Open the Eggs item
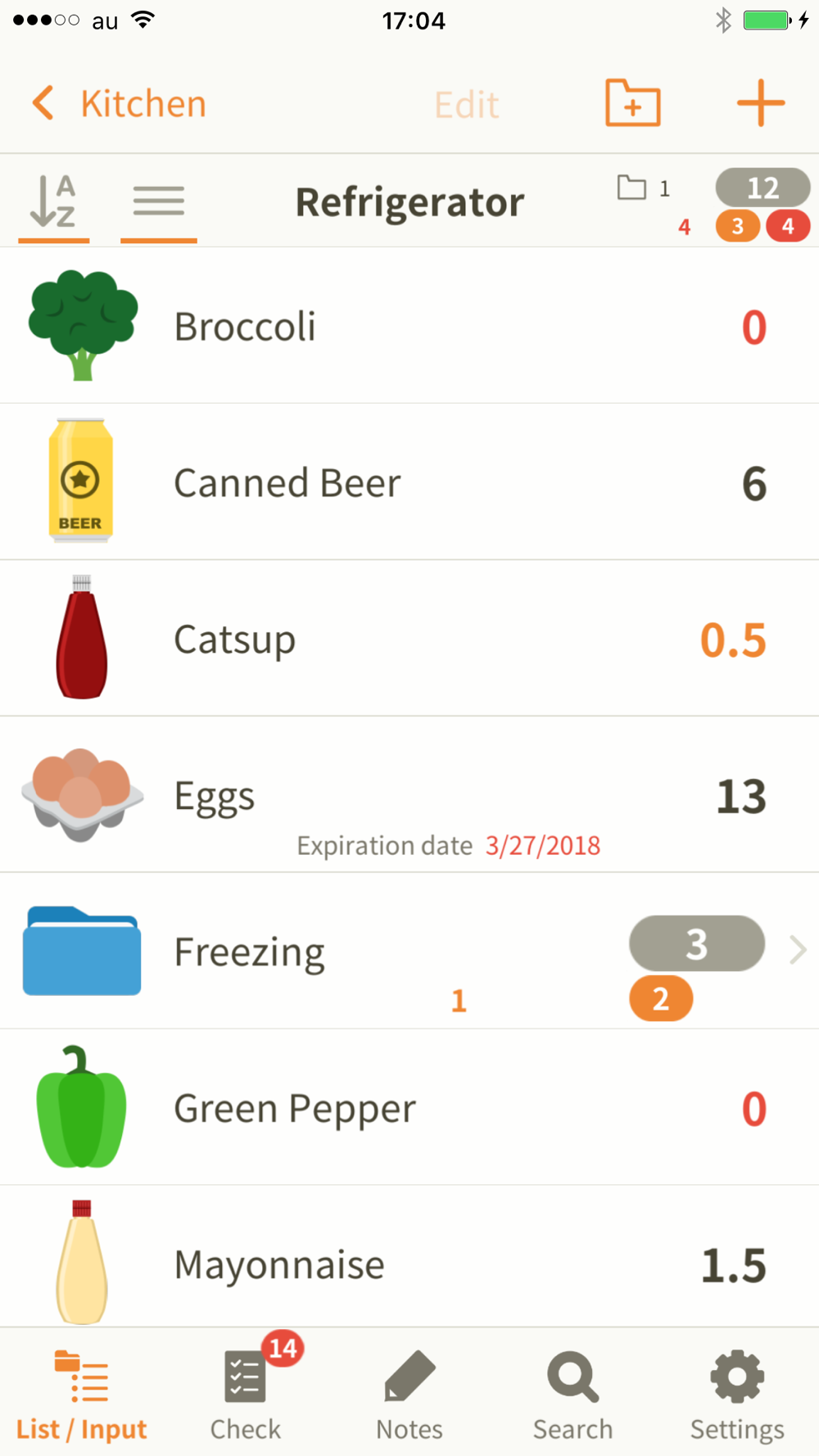Image resolution: width=819 pixels, height=1456 pixels. [409, 795]
